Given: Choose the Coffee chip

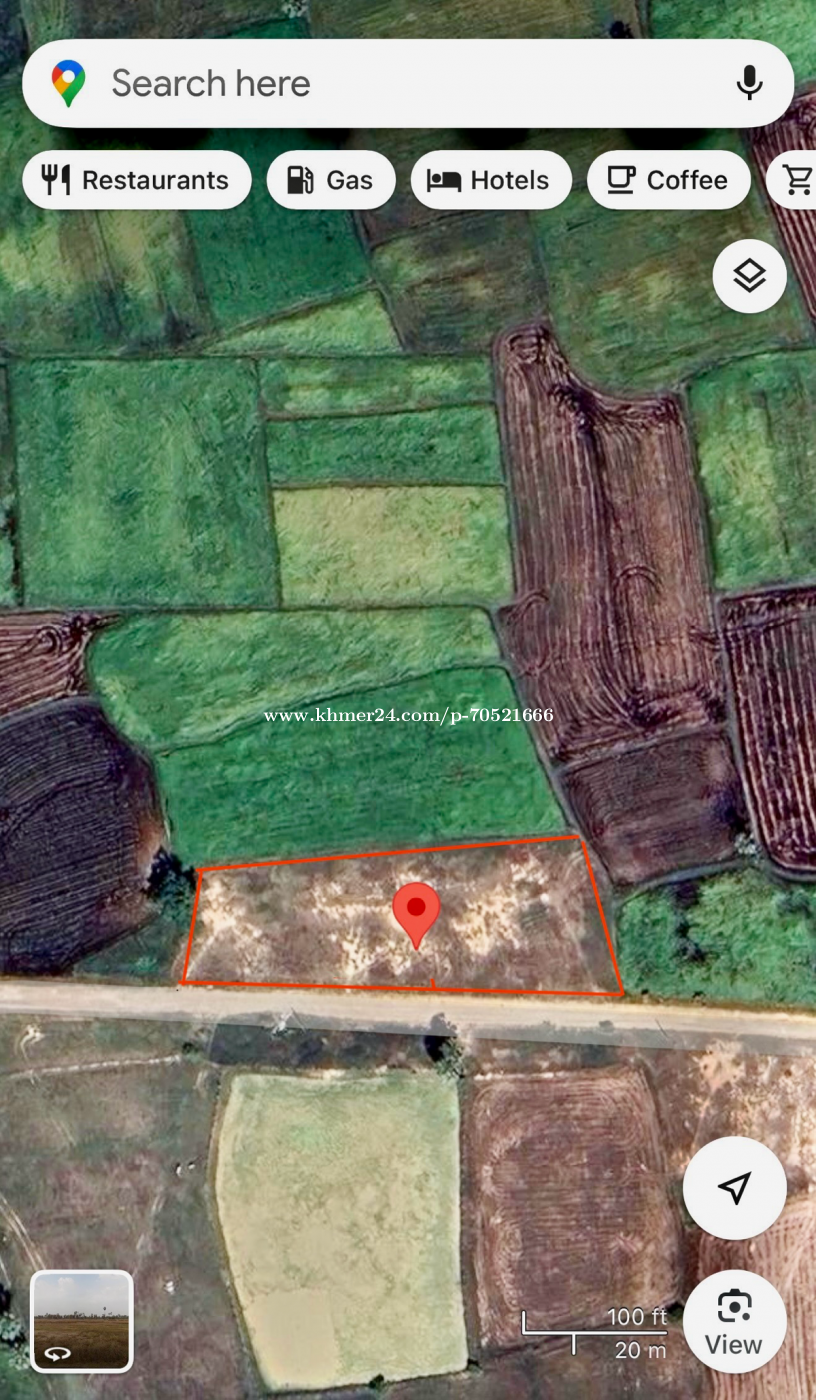Looking at the screenshot, I should 669,180.
